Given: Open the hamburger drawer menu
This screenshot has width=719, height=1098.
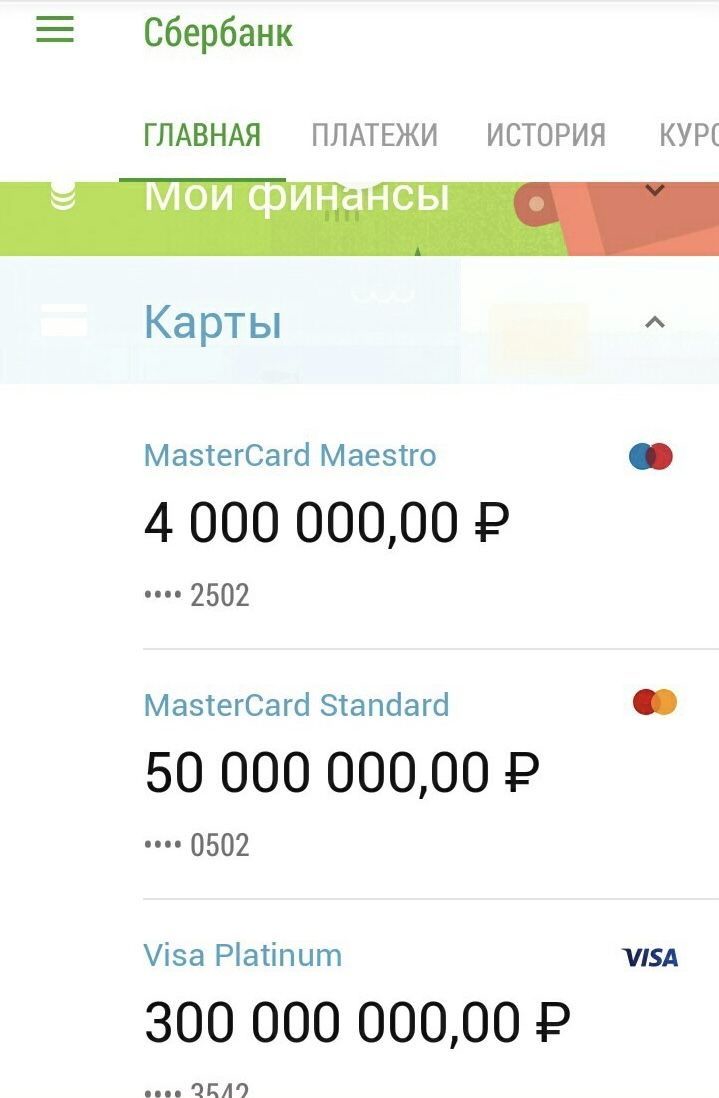Looking at the screenshot, I should pyautogui.click(x=55, y=31).
